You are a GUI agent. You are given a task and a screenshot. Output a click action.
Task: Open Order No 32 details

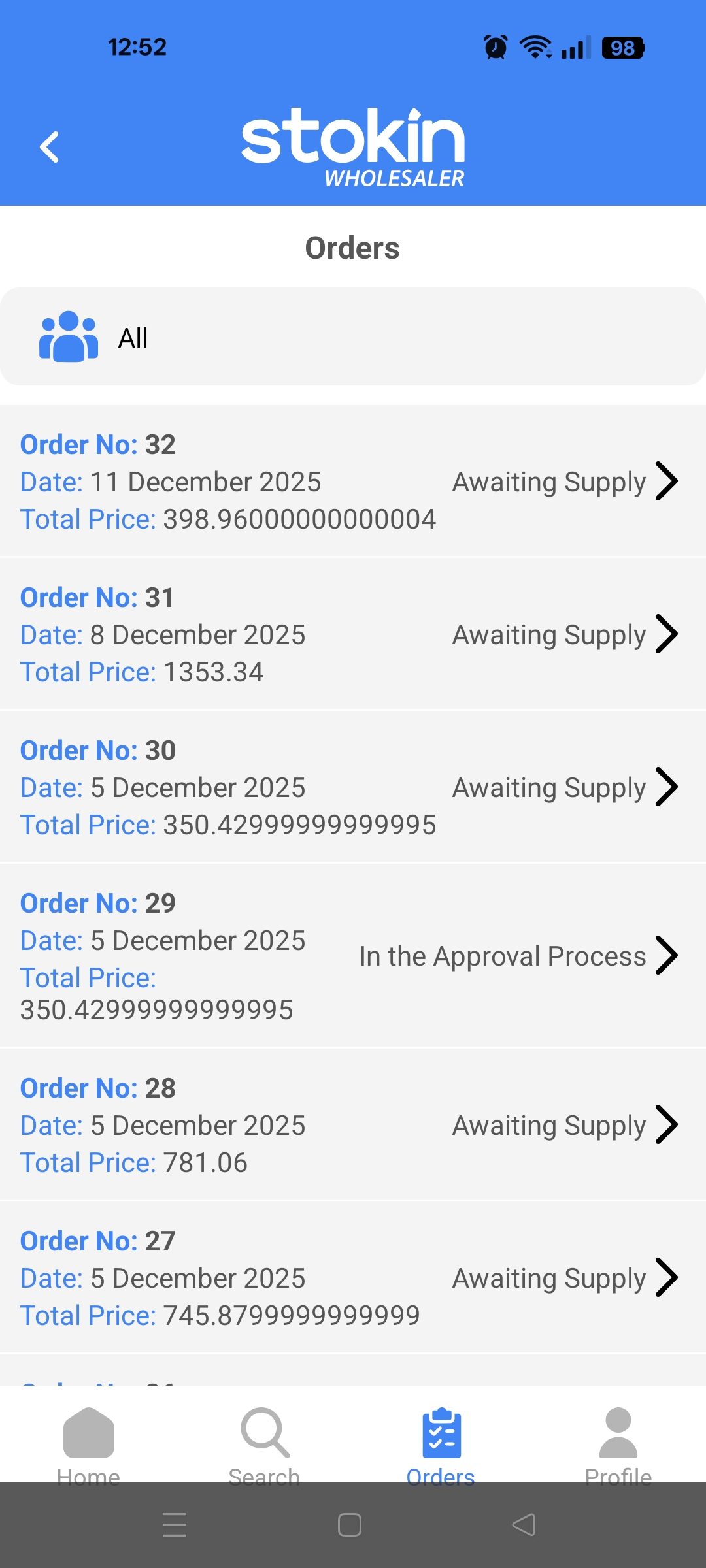[x=353, y=482]
